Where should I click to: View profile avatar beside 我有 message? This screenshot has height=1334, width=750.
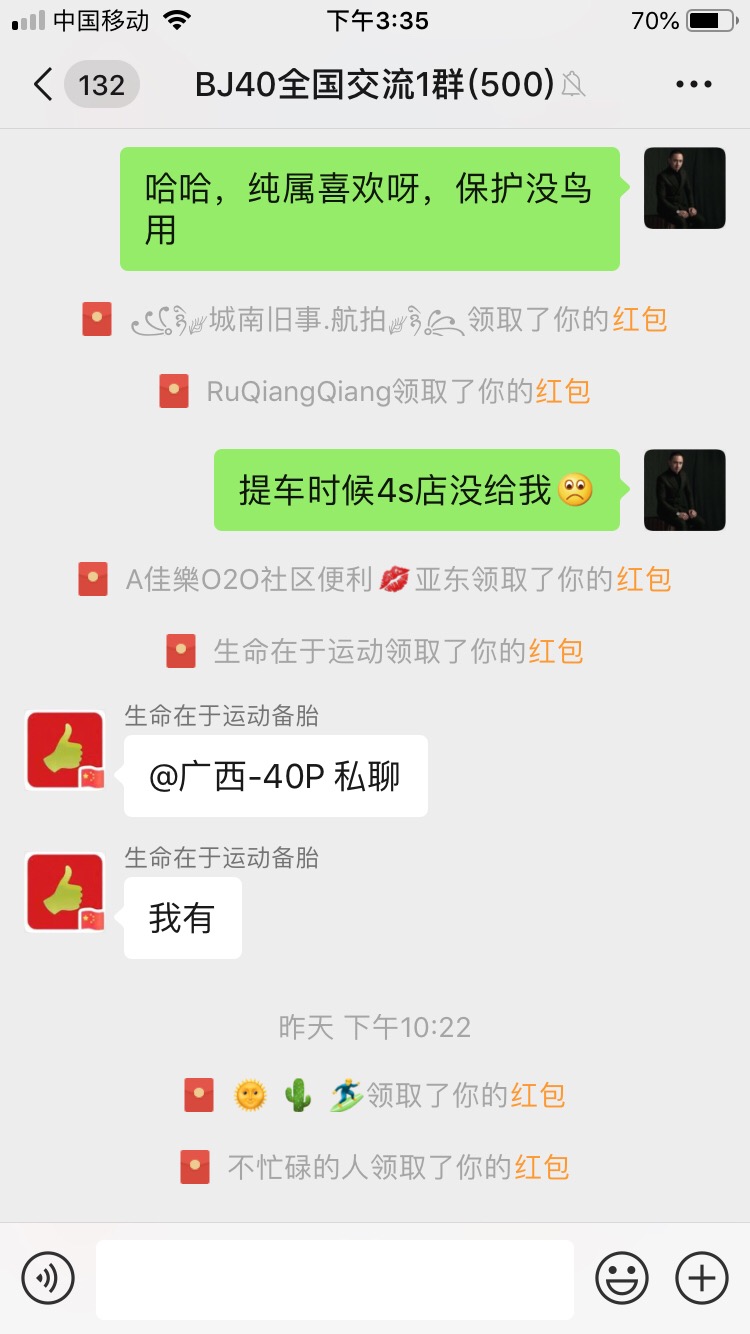point(65,892)
